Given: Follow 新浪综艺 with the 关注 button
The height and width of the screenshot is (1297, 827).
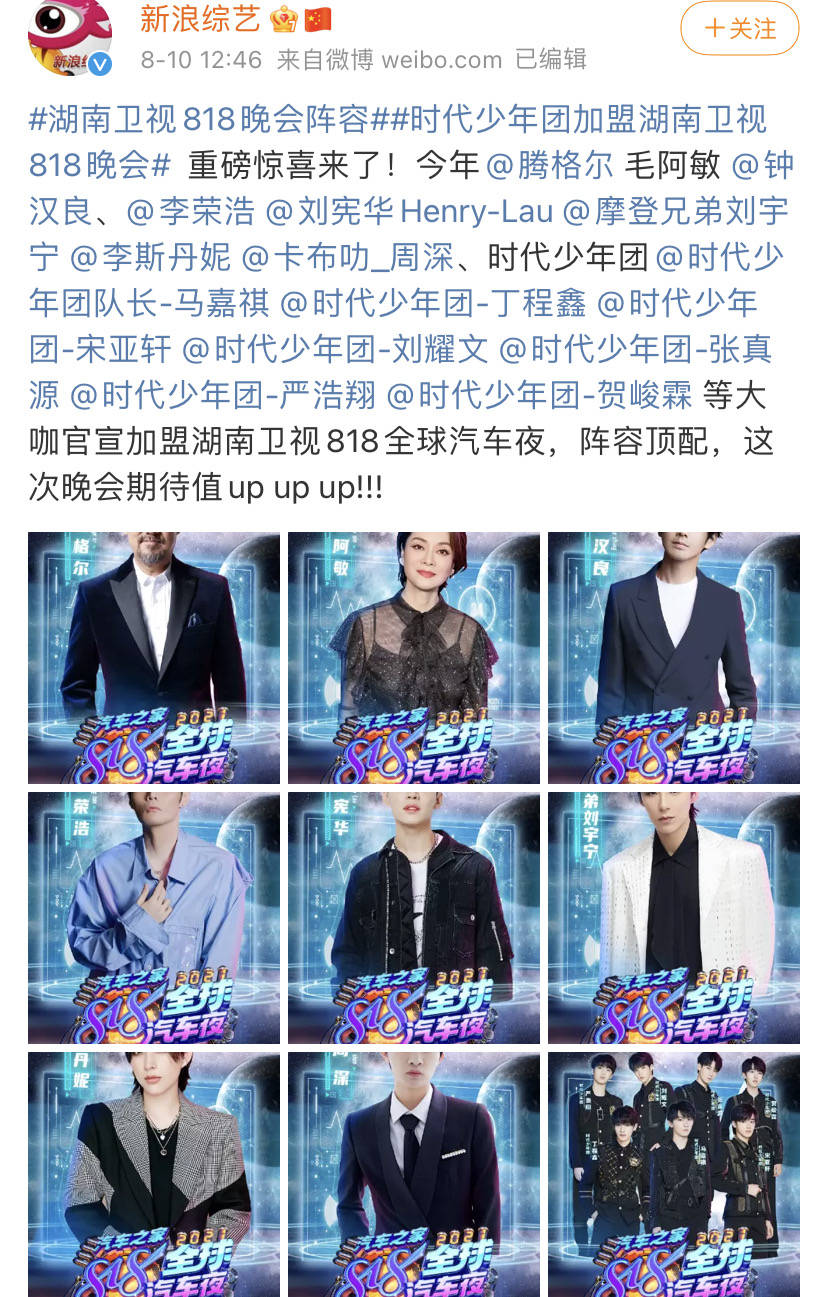Looking at the screenshot, I should [739, 28].
